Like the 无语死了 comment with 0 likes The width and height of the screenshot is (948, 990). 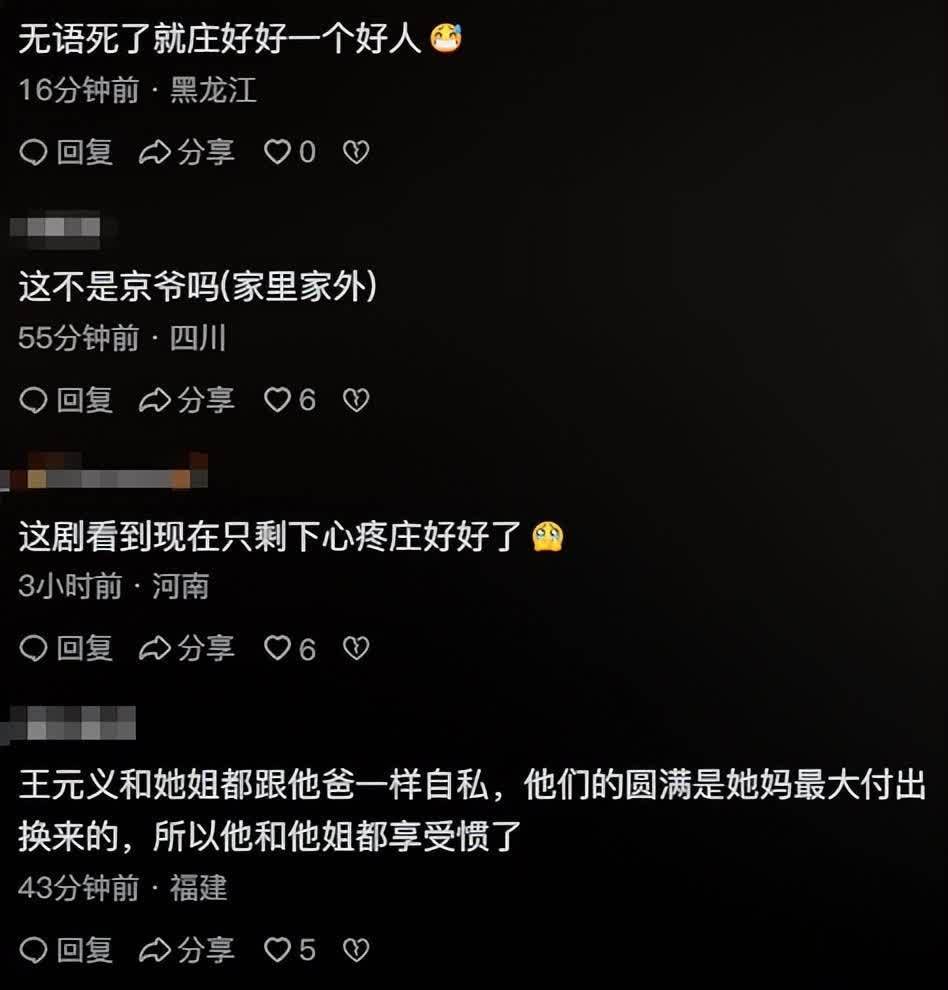(277, 152)
